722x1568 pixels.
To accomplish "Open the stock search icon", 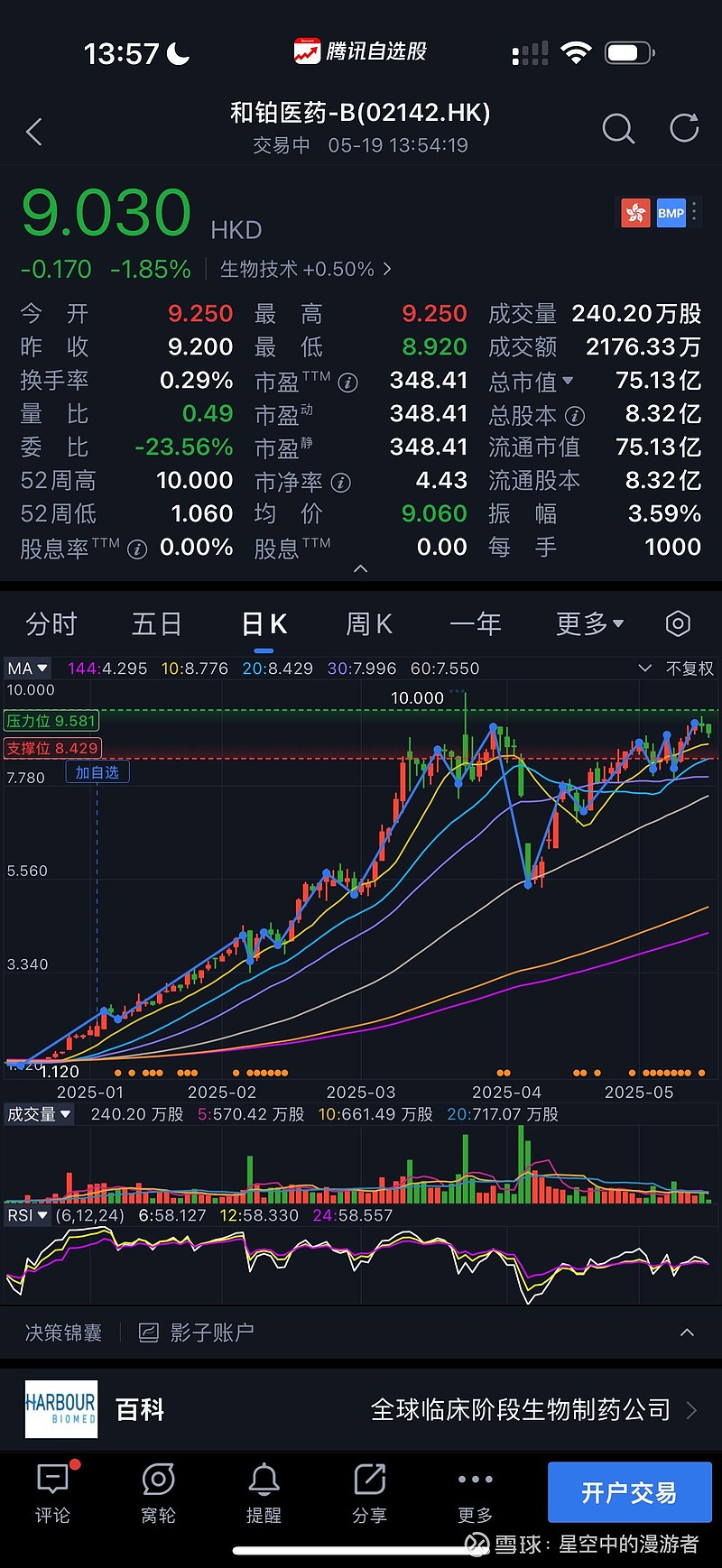I will pyautogui.click(x=618, y=129).
